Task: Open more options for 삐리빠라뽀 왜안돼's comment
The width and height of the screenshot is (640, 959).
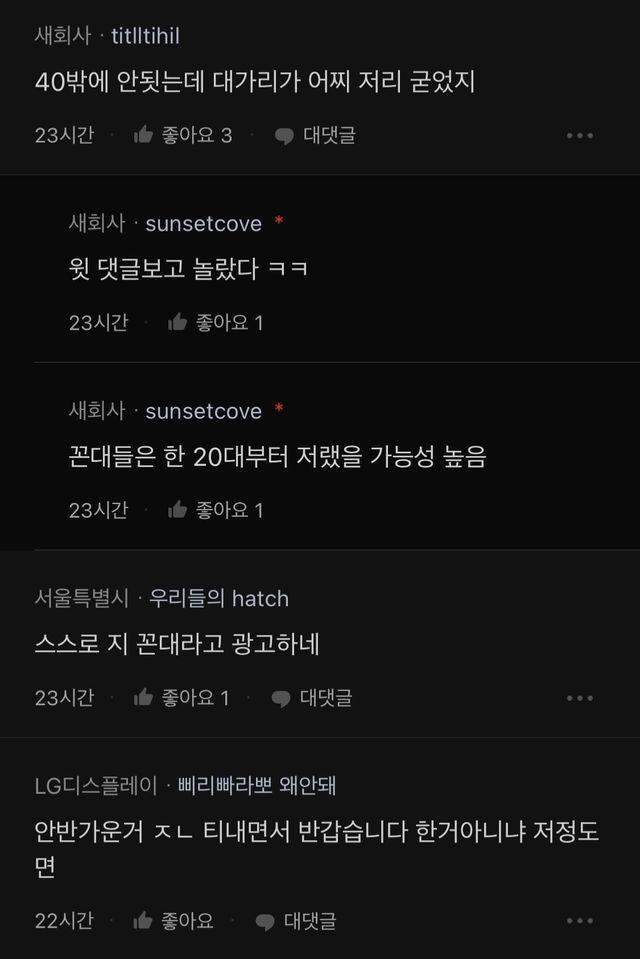Action: [580, 921]
